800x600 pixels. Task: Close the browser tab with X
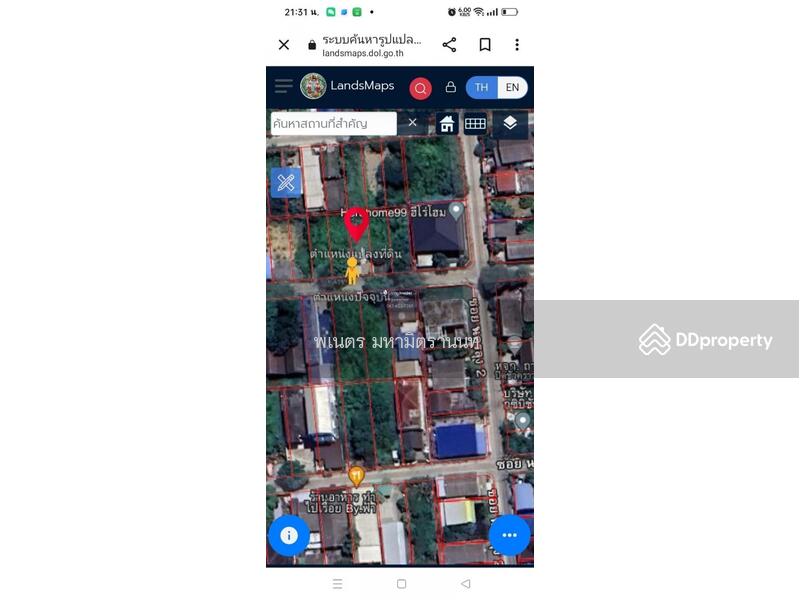pos(284,45)
